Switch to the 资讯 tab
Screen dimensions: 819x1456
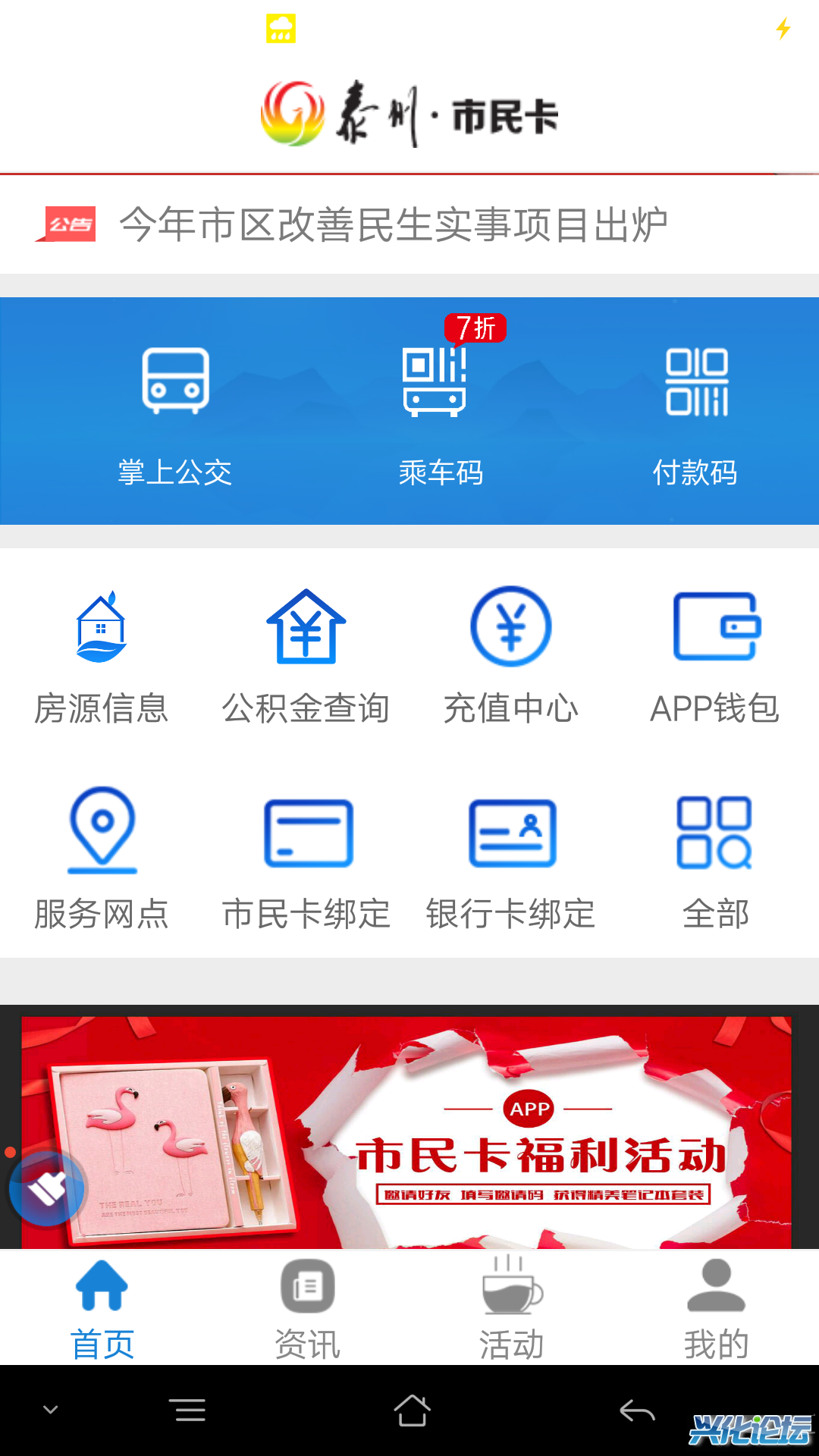click(307, 1309)
